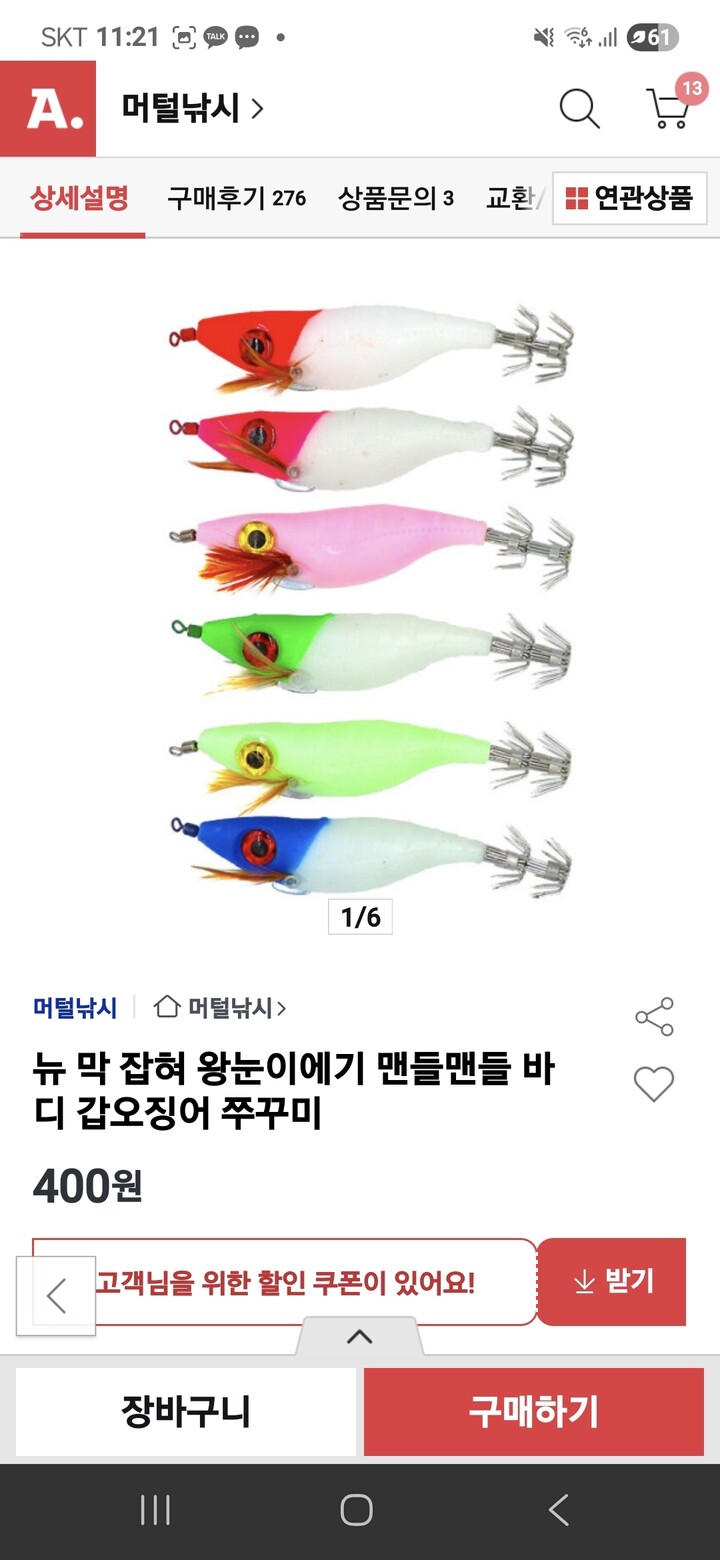720x1560 pixels.
Task: Open the search icon
Action: pyautogui.click(x=578, y=111)
